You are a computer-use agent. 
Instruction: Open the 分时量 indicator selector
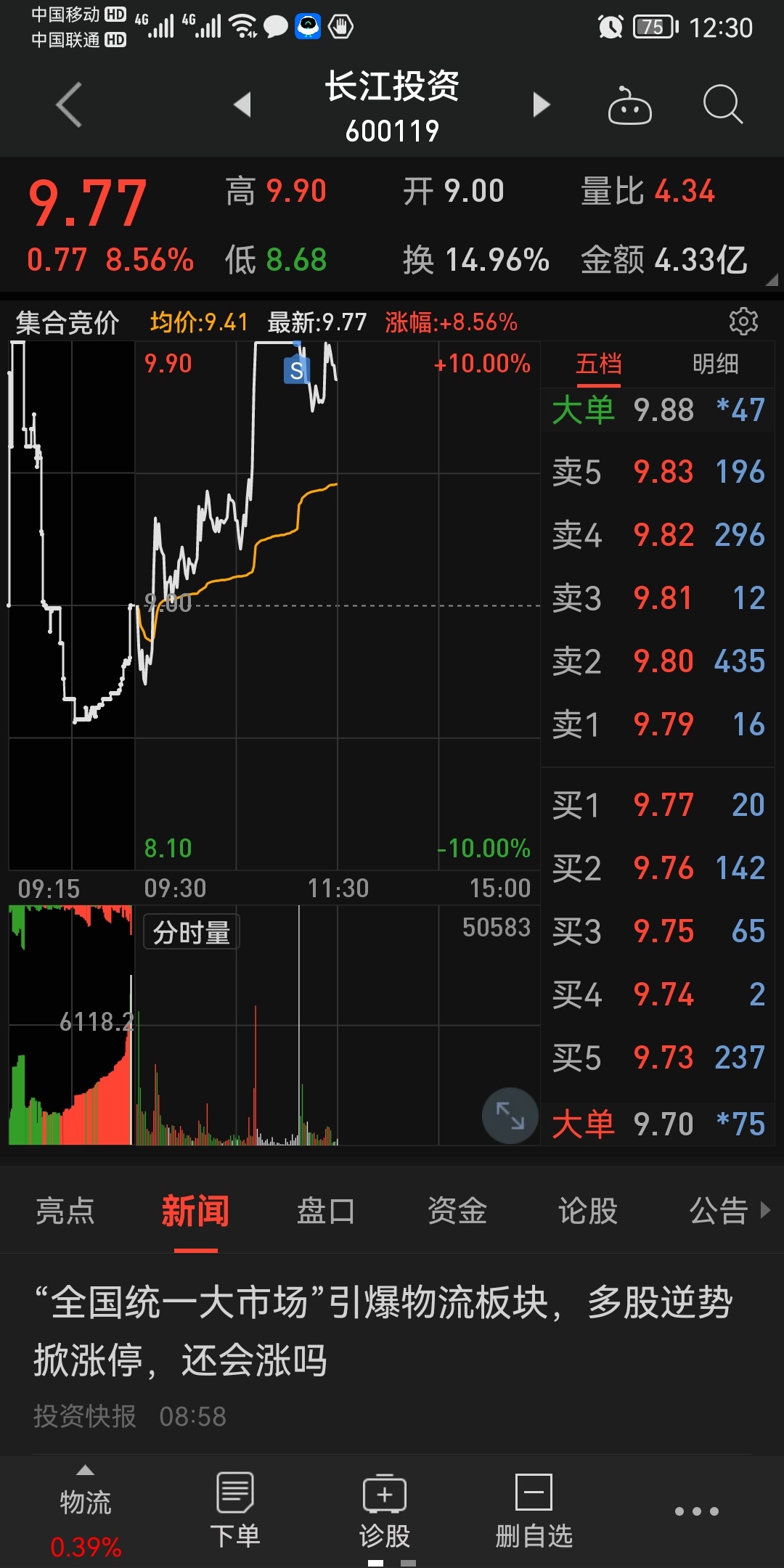[192, 933]
